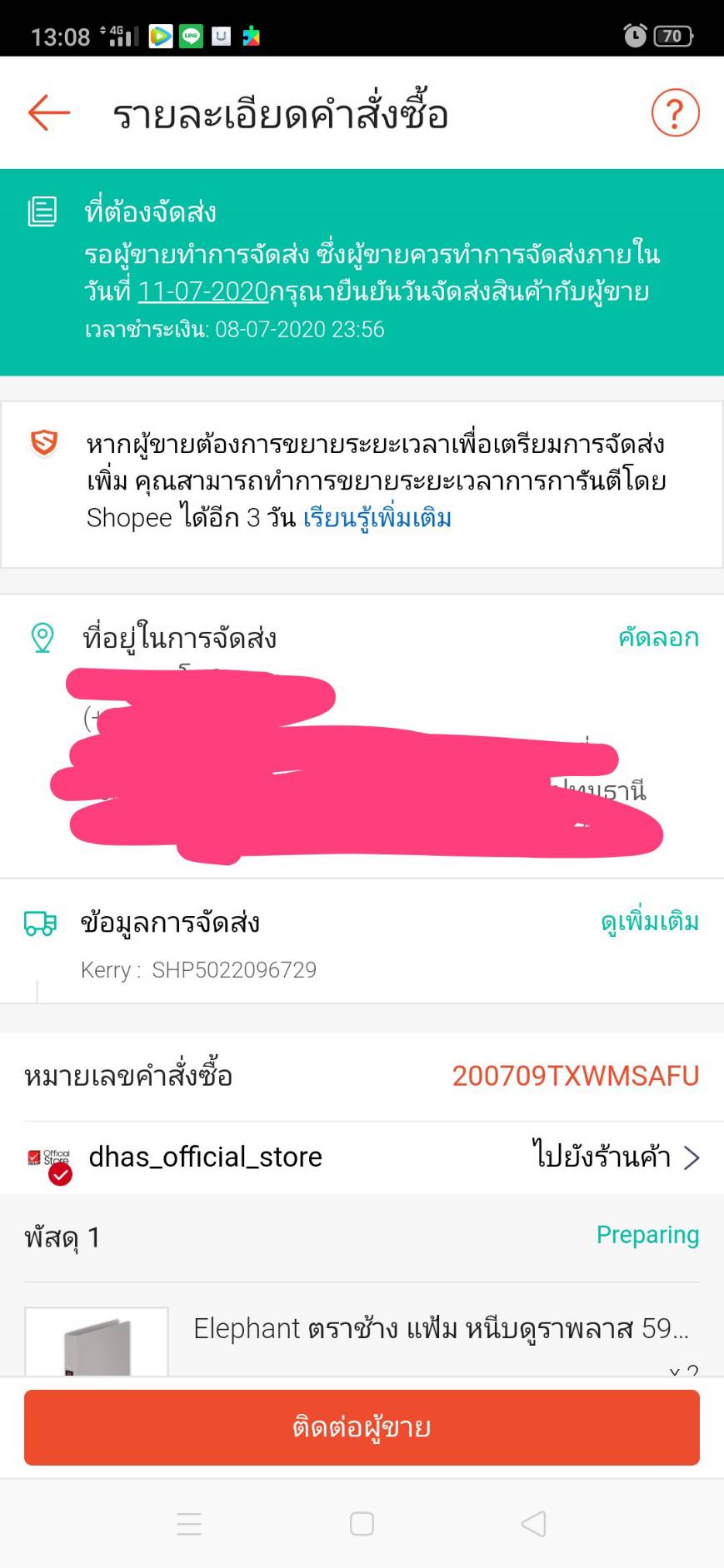724x1568 pixels.
Task: Contact the seller with ติดต่อผู้ขาย
Action: [362, 1427]
